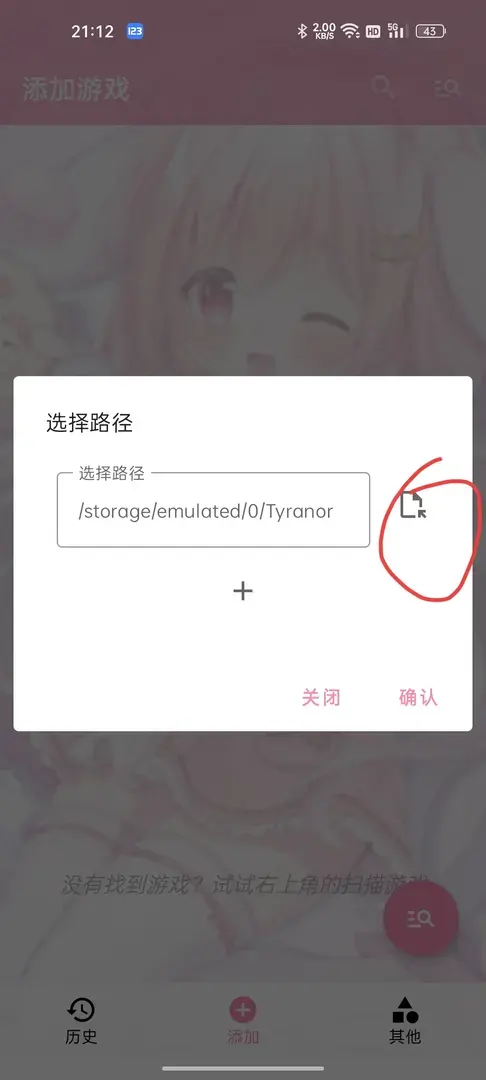The image size is (486, 1080).
Task: Edit the 选择路径 path field
Action: pos(213,510)
